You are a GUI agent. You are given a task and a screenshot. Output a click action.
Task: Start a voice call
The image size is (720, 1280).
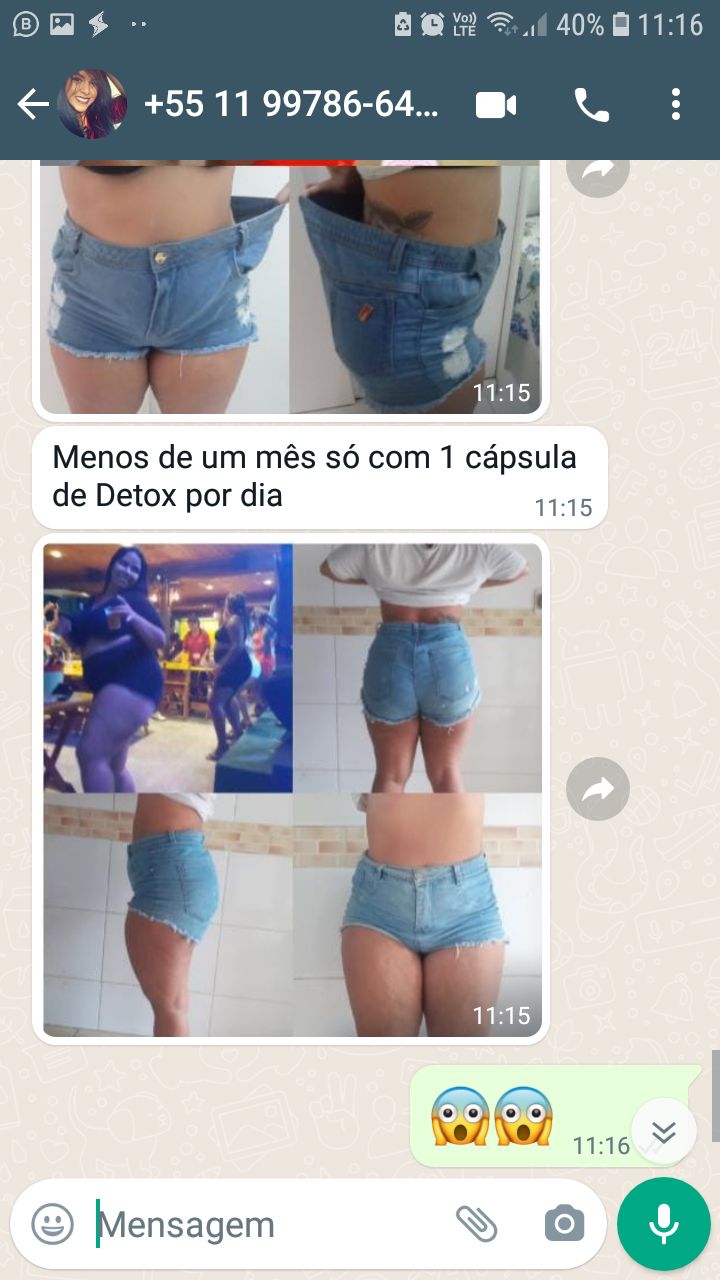(591, 105)
